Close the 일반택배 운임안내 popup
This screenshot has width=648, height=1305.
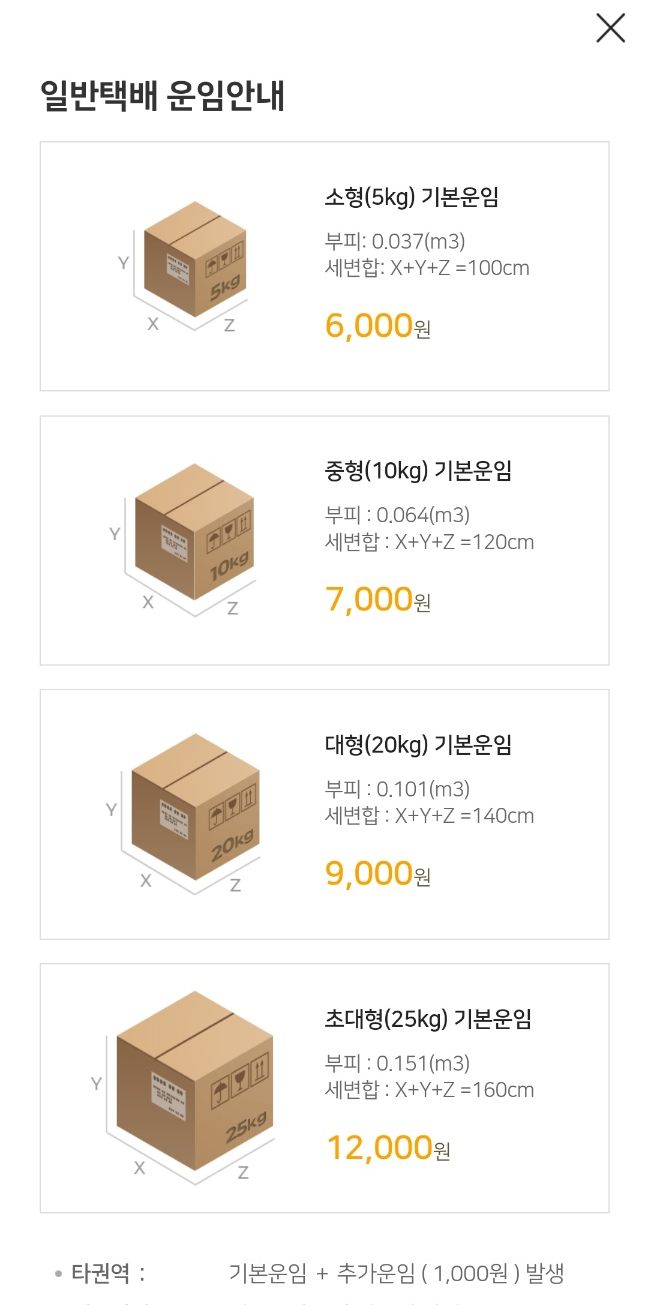click(x=610, y=29)
